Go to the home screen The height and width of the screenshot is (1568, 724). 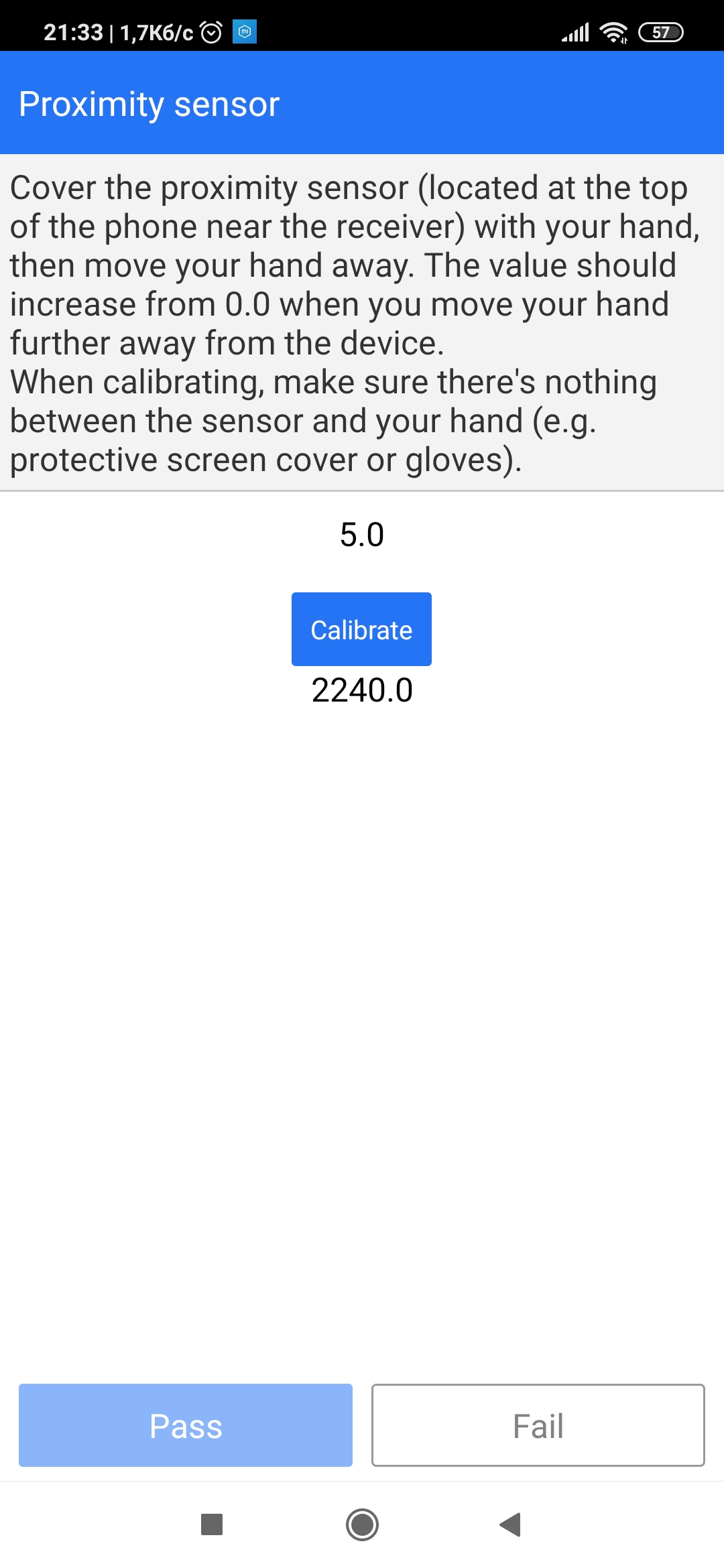click(362, 1524)
